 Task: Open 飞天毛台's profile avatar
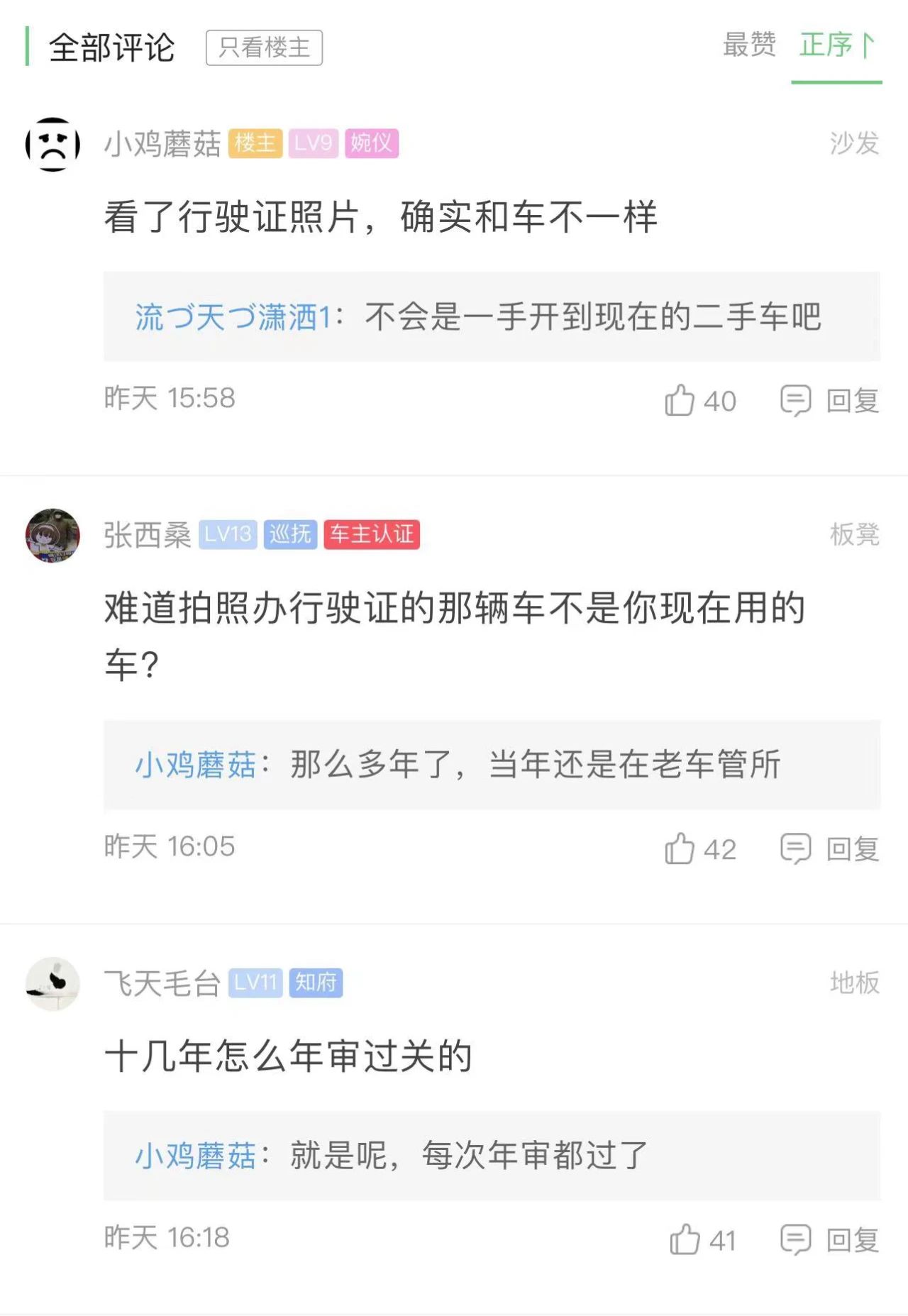(52, 983)
